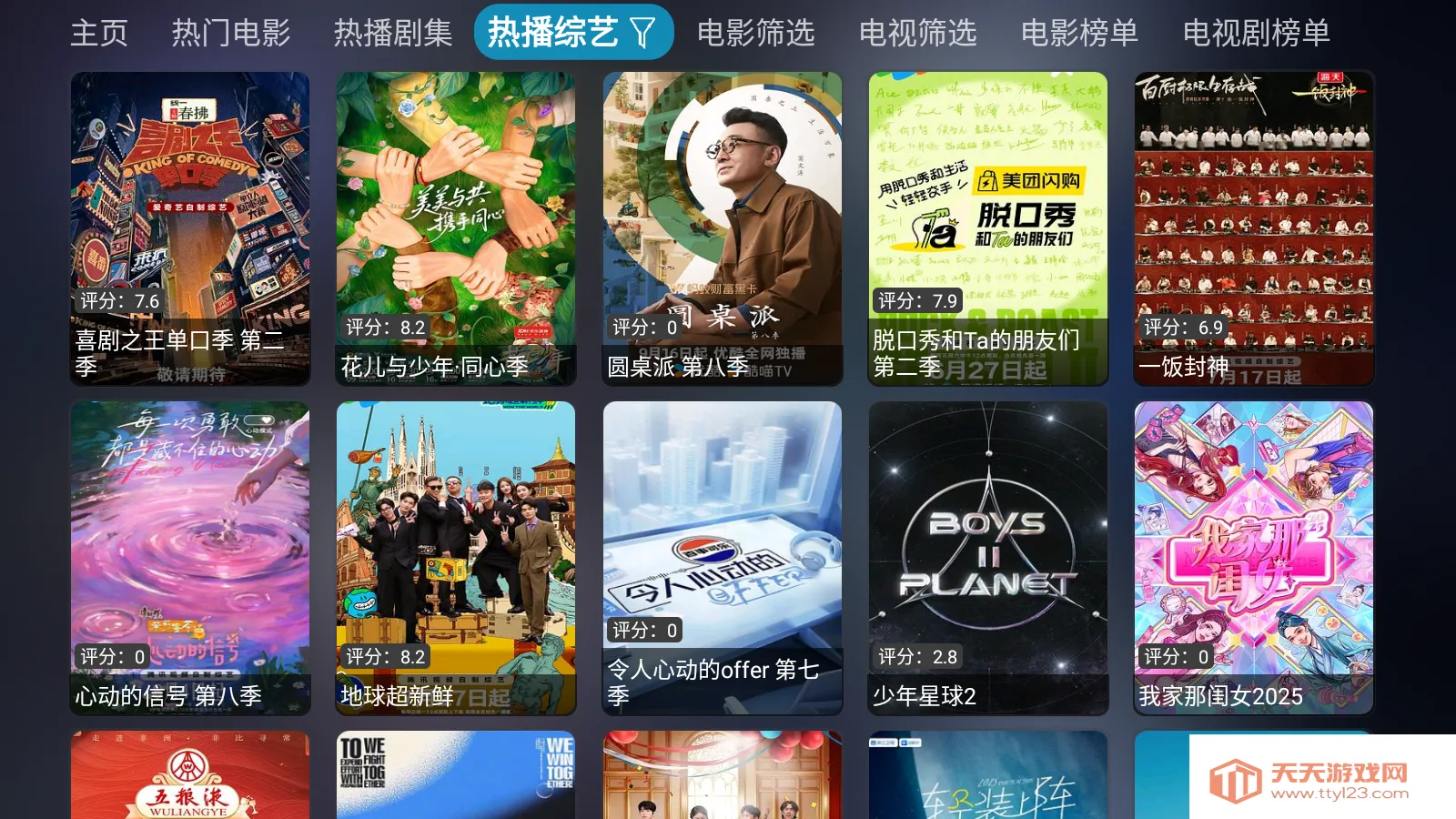Open 脱口秀和Ta的朋友们 第二季
Viewport: 1456px width, 819px height.
tap(987, 227)
